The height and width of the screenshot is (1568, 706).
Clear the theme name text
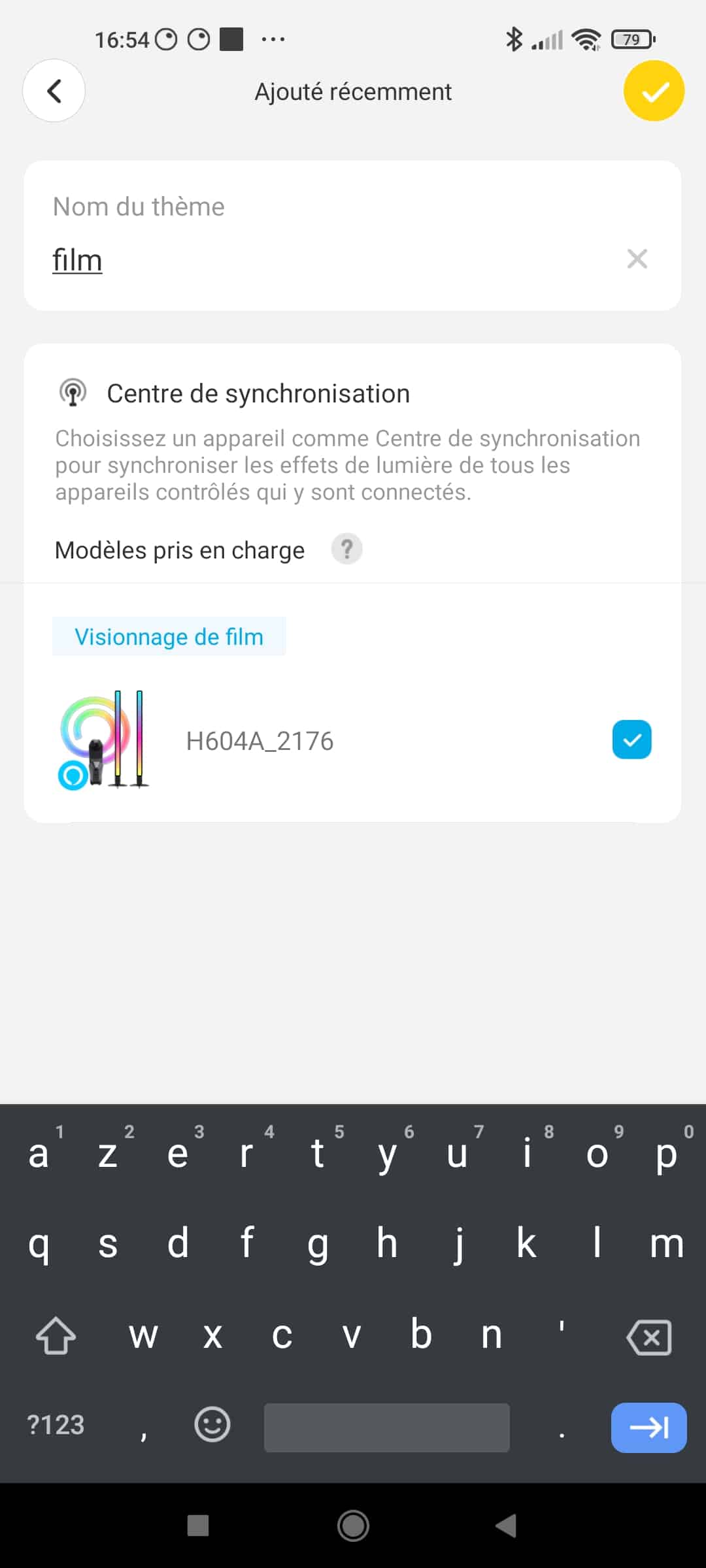point(637,259)
